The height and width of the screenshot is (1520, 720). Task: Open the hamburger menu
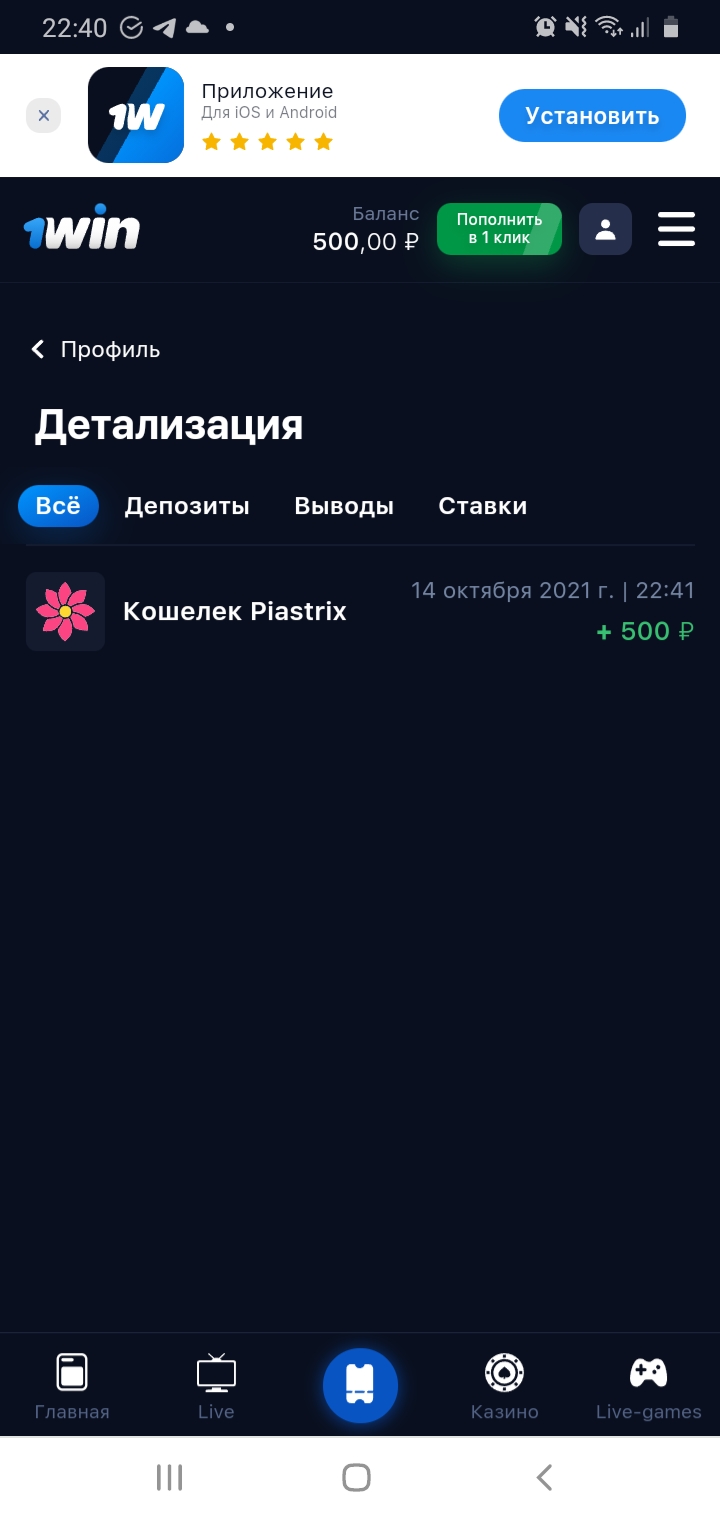(675, 229)
